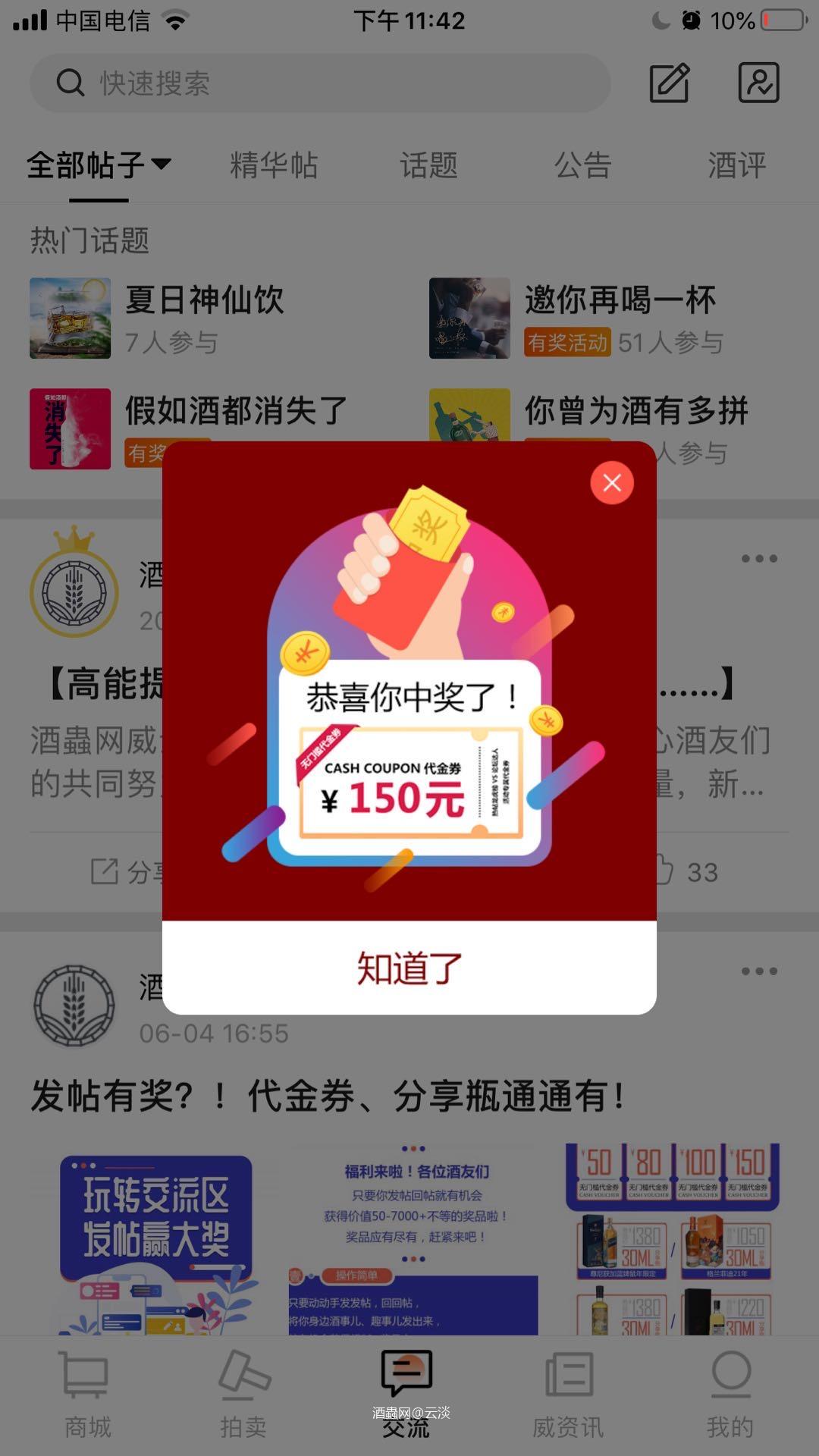This screenshot has height=1456, width=819.
Task: Open the user profile icon beside the composer
Action: pyautogui.click(x=760, y=83)
